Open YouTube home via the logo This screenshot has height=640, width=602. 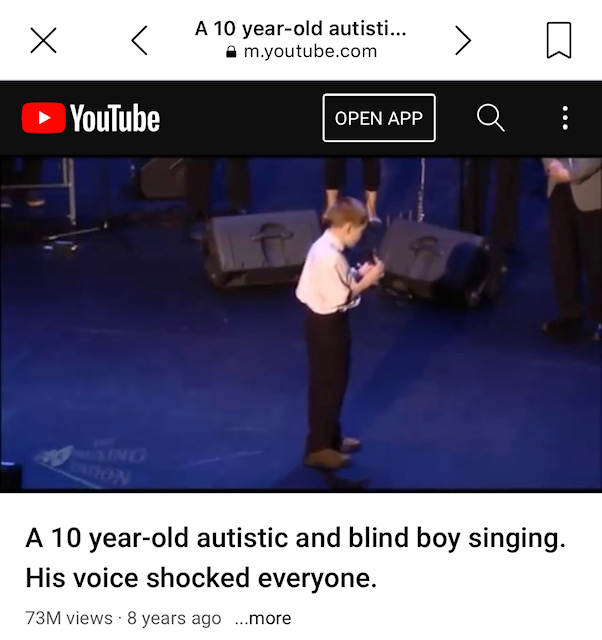pos(91,118)
